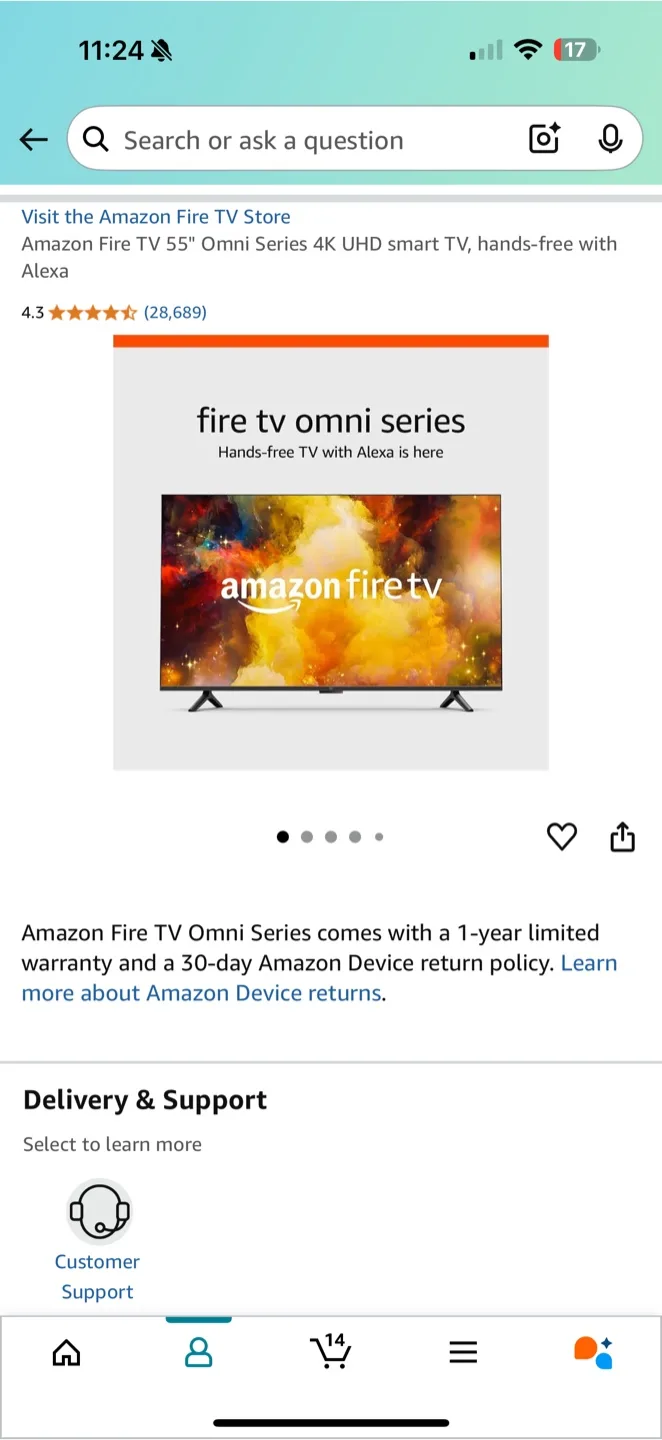Open Customer Support details
The width and height of the screenshot is (662, 1440).
[97, 1240]
